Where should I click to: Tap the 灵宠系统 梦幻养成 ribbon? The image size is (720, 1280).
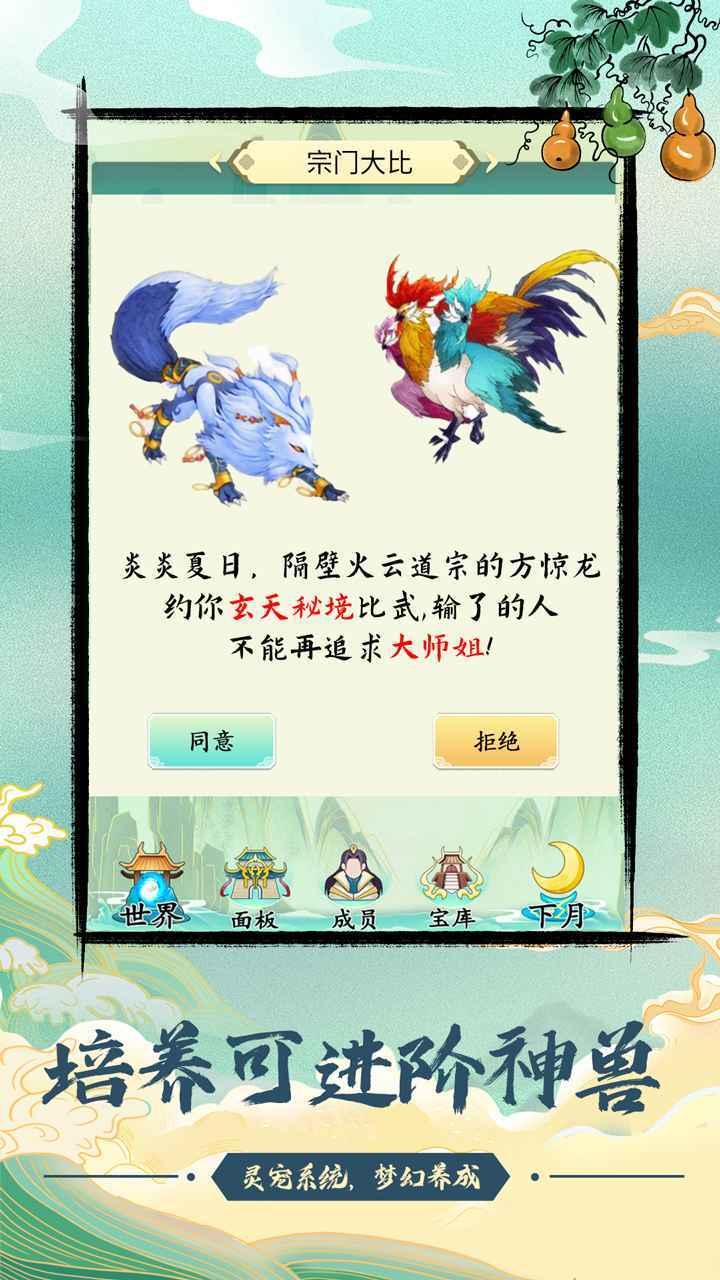(360, 1178)
